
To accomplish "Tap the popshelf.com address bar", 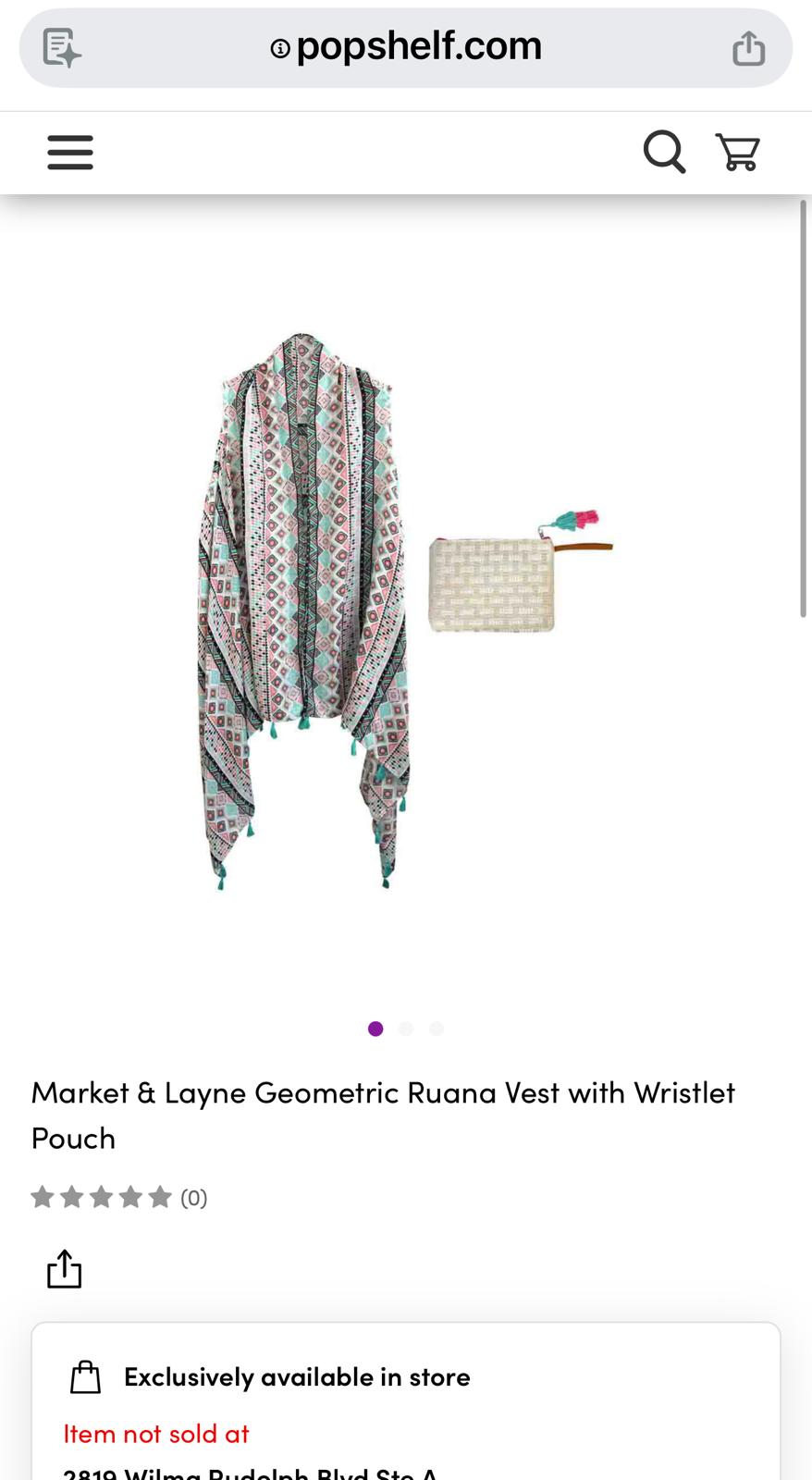I will pyautogui.click(x=405, y=47).
